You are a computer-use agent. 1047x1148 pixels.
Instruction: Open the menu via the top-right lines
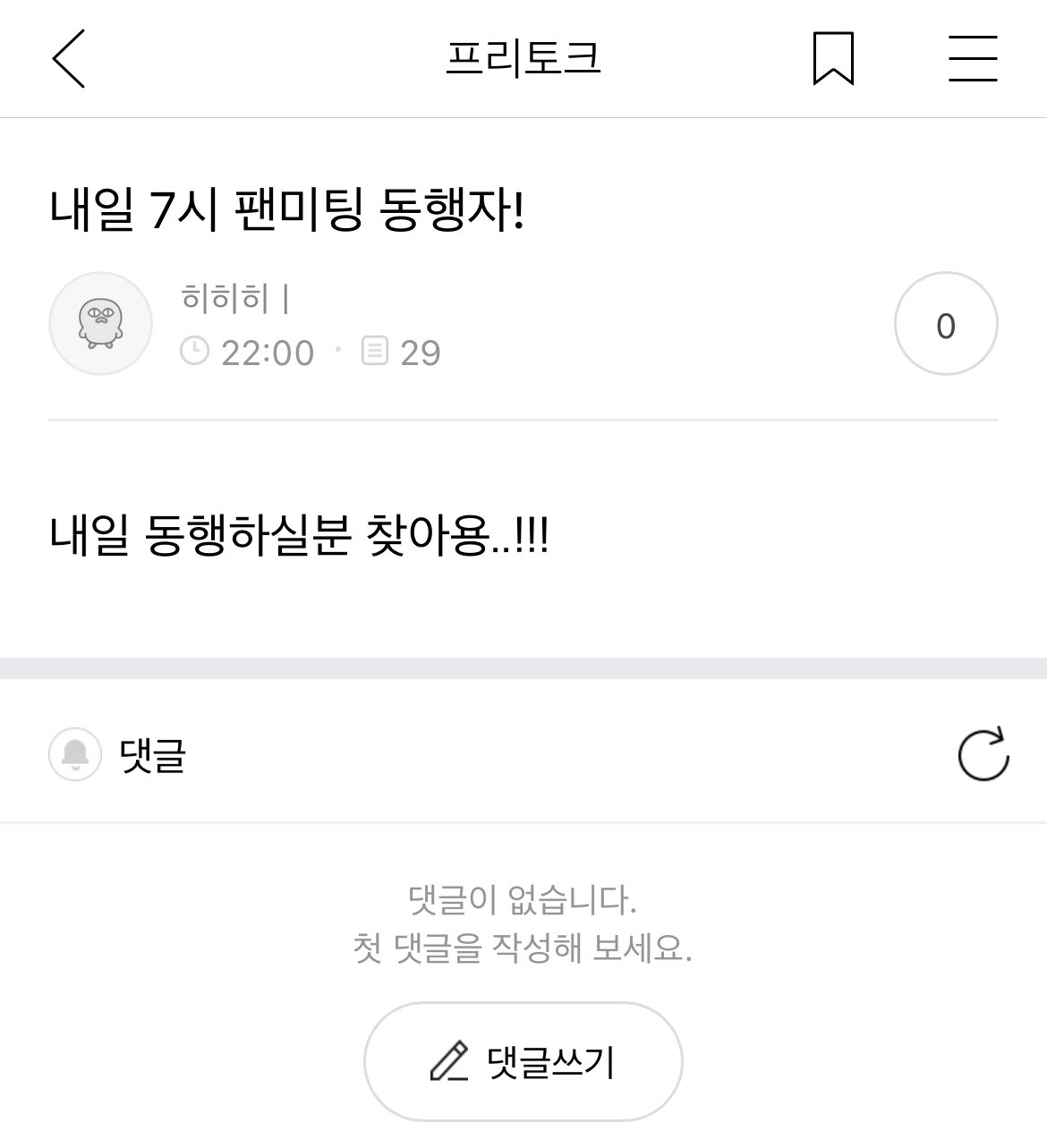click(971, 58)
